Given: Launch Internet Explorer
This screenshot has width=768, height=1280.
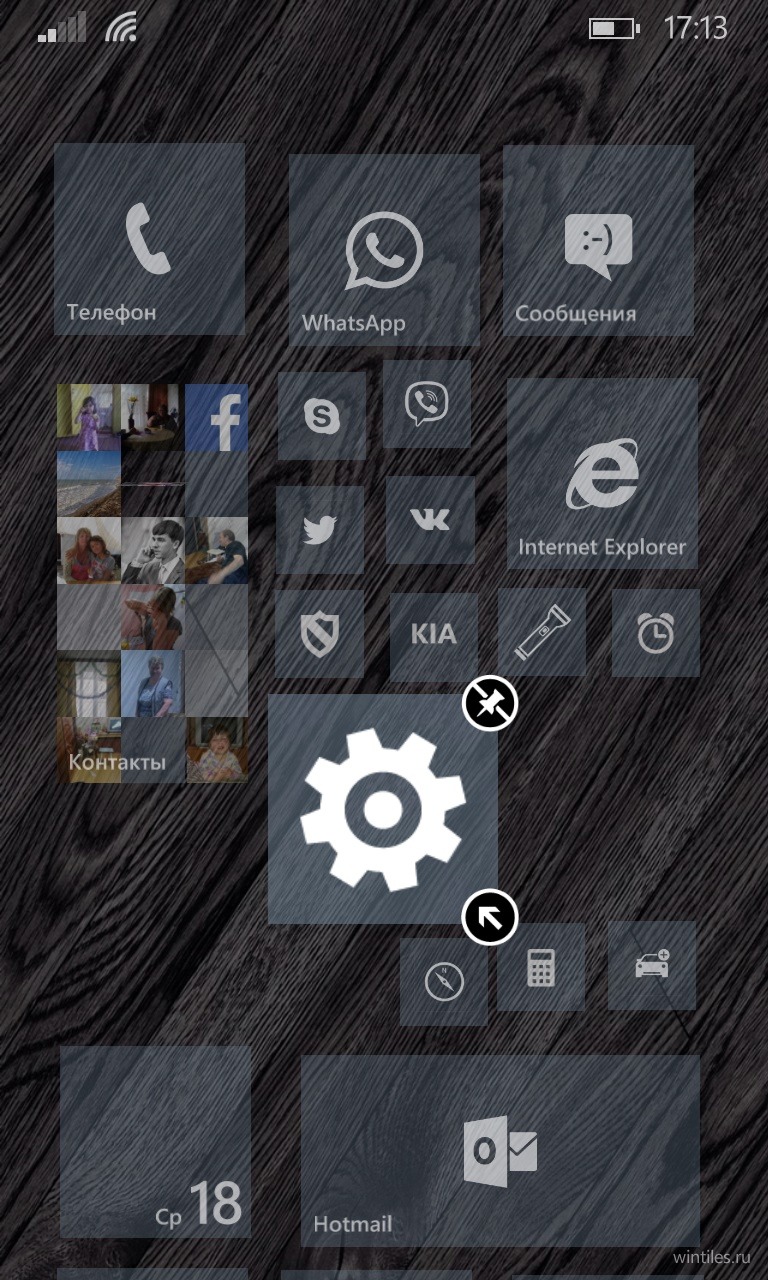Looking at the screenshot, I should 602,473.
